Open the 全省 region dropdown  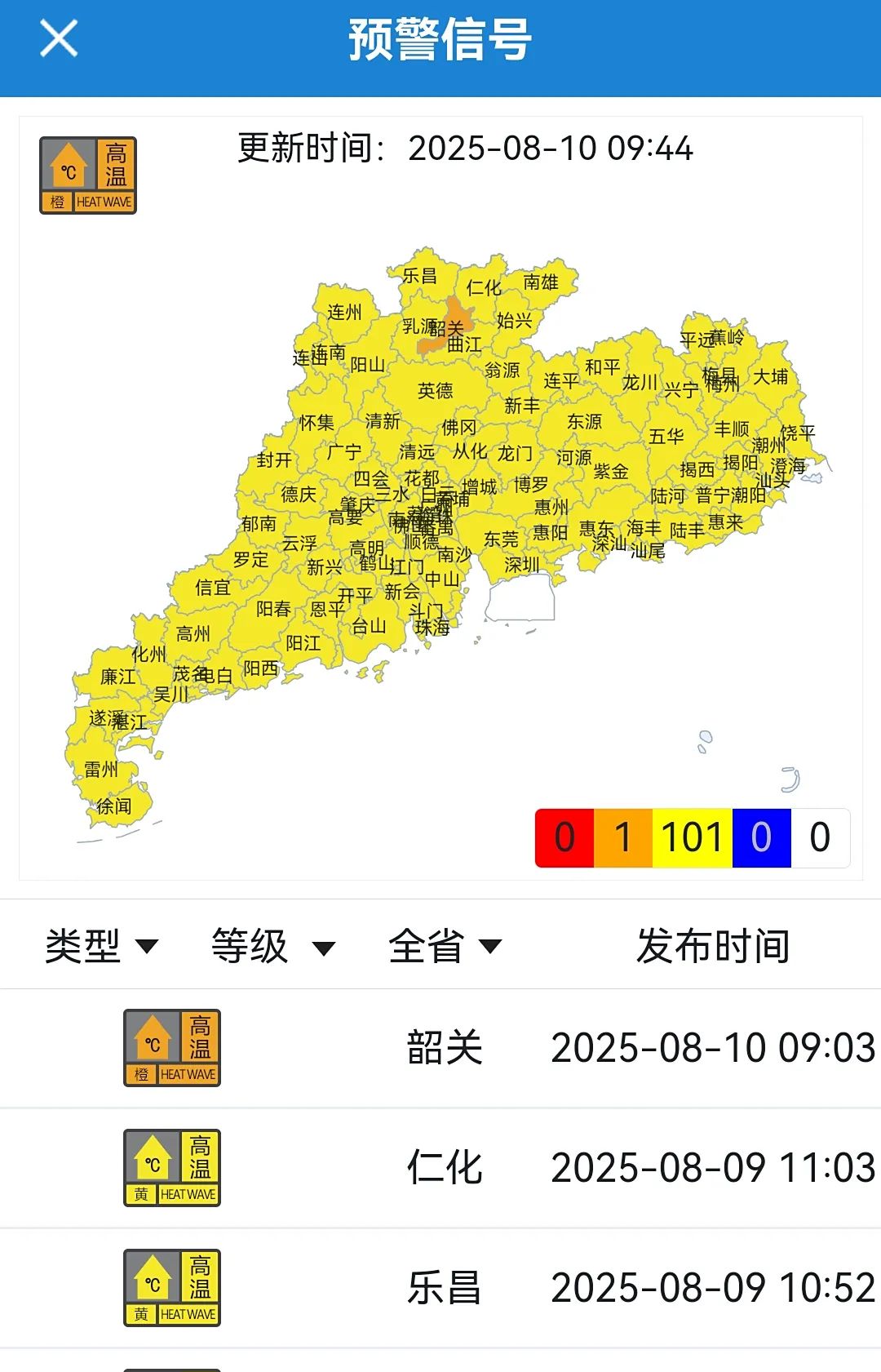pyautogui.click(x=445, y=947)
